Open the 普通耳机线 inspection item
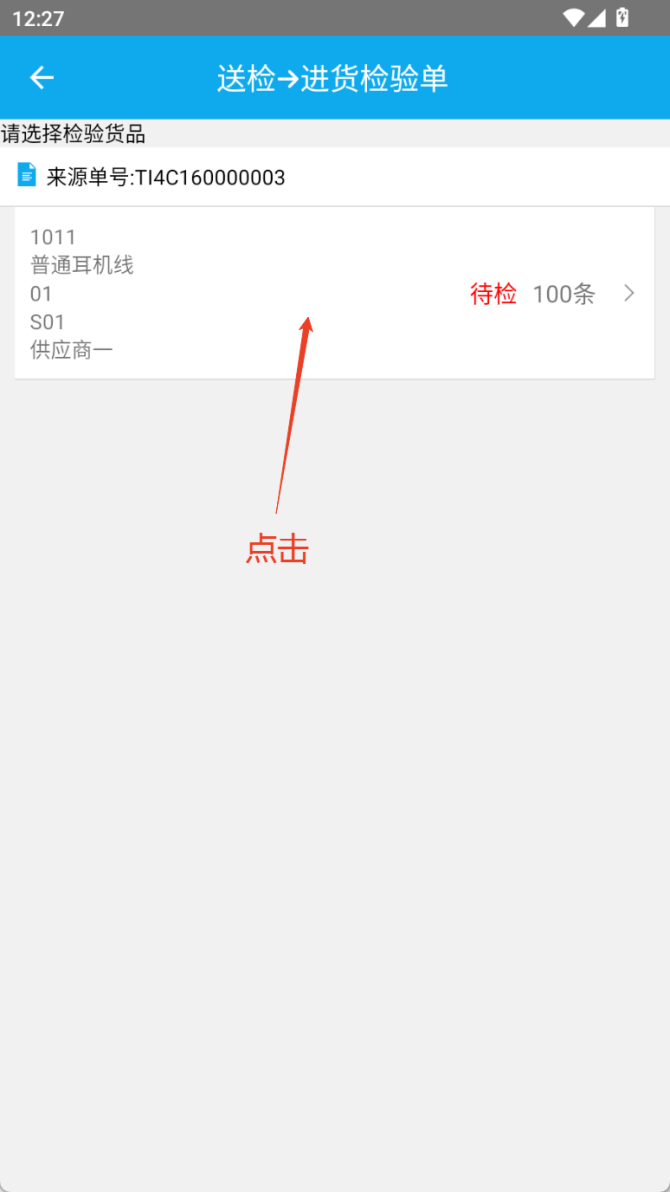This screenshot has width=670, height=1192. pyautogui.click(x=334, y=293)
